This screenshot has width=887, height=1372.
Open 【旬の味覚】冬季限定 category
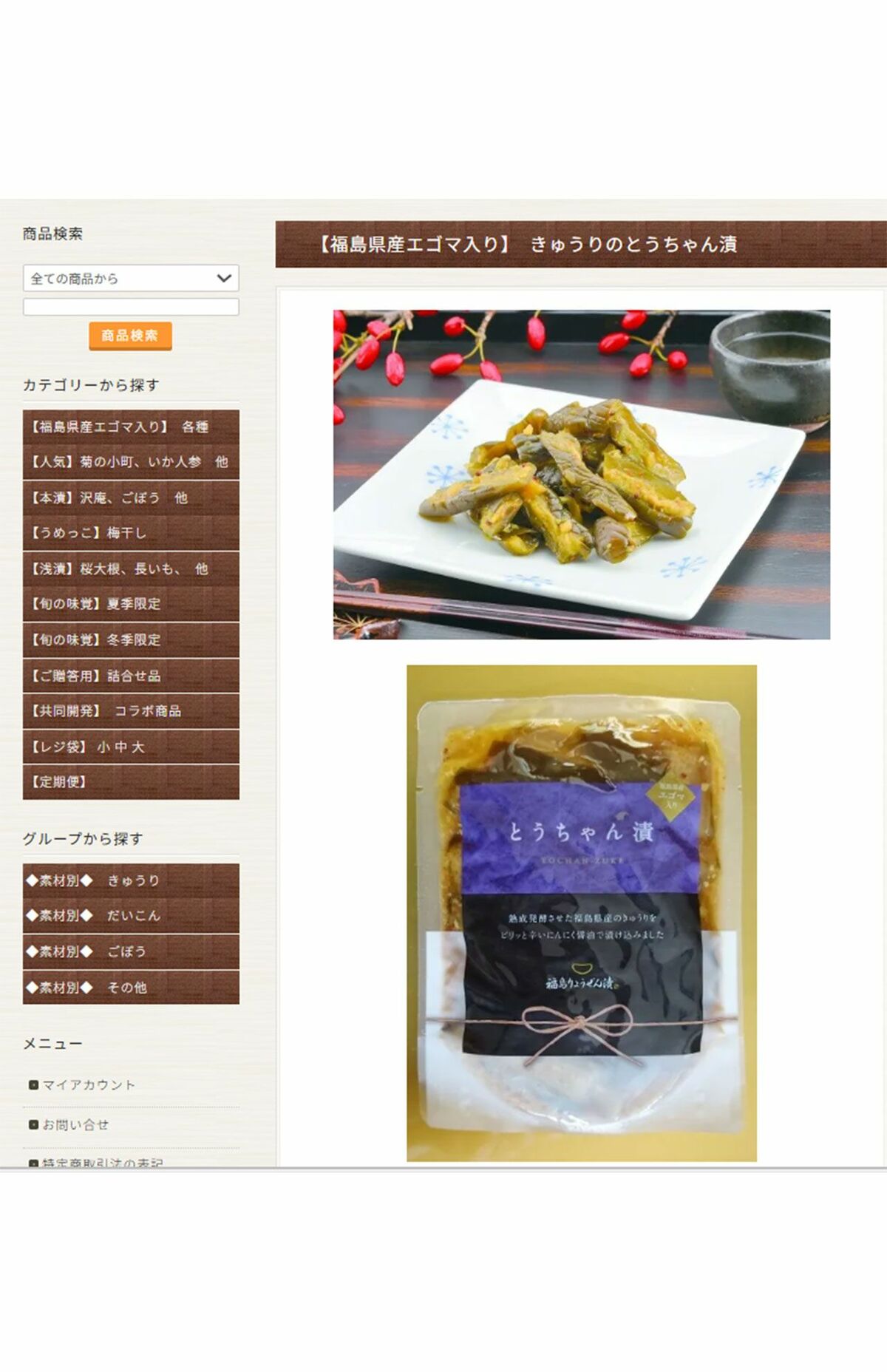pyautogui.click(x=131, y=639)
